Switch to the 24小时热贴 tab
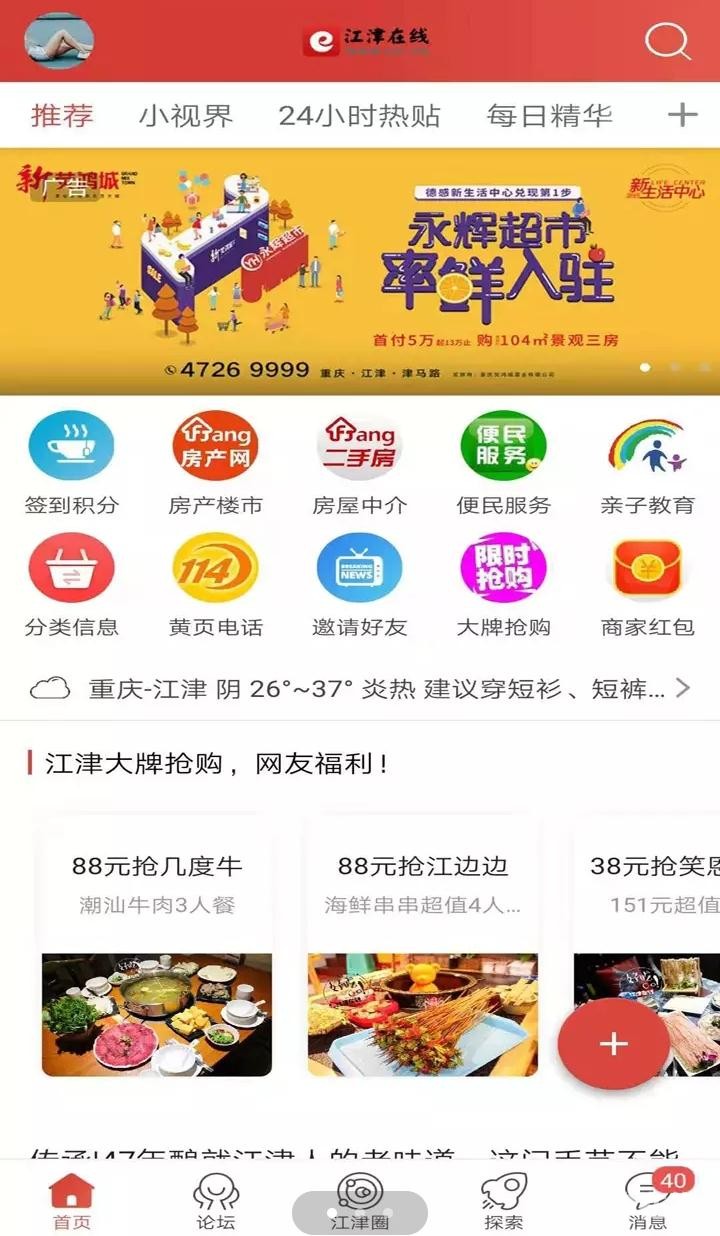Screen dimensions: 720x1236 pos(359,115)
